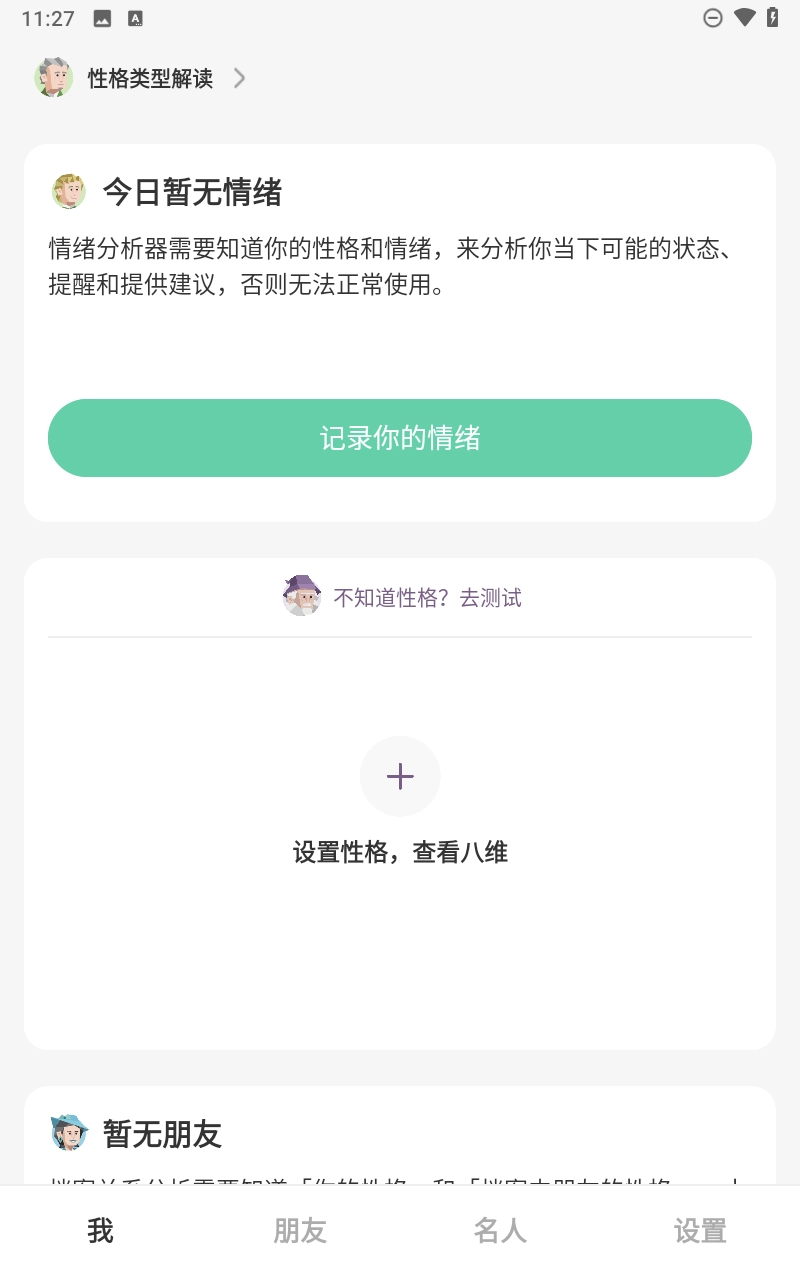Screen dimensions: 800x1280
Task: Select the 我 tab
Action: [x=100, y=1231]
